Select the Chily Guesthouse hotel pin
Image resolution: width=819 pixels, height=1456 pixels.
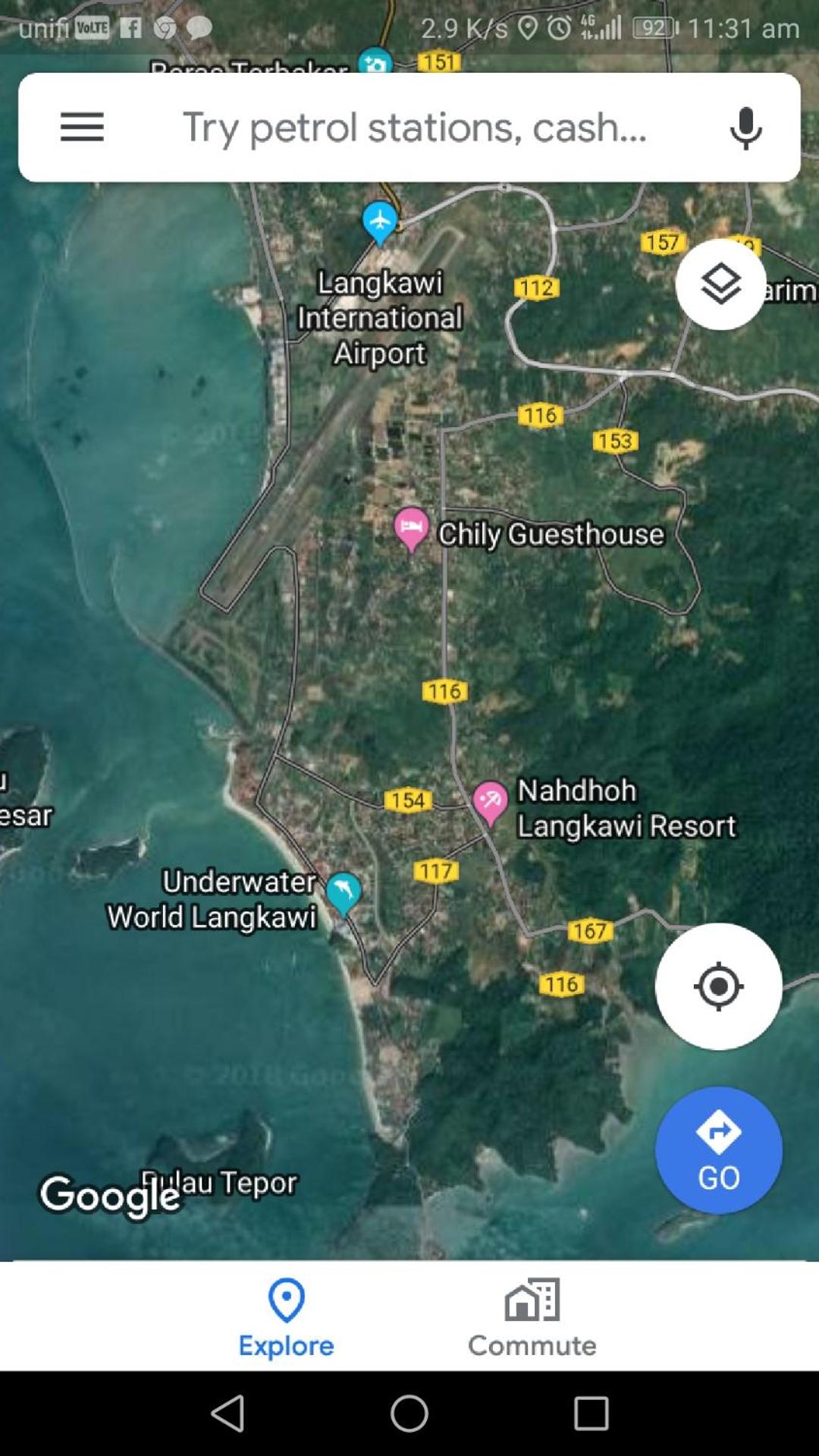tap(412, 529)
